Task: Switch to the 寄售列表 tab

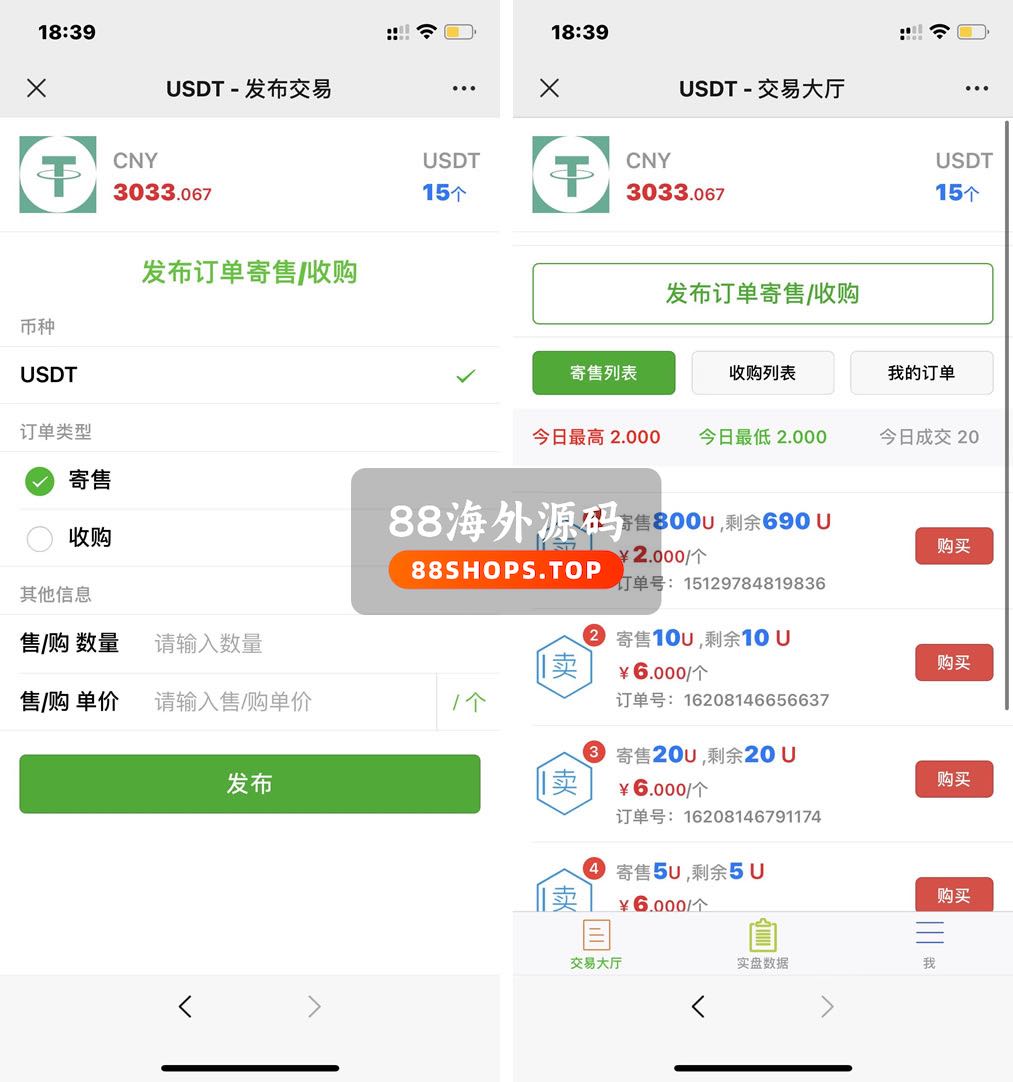Action: click(x=603, y=373)
